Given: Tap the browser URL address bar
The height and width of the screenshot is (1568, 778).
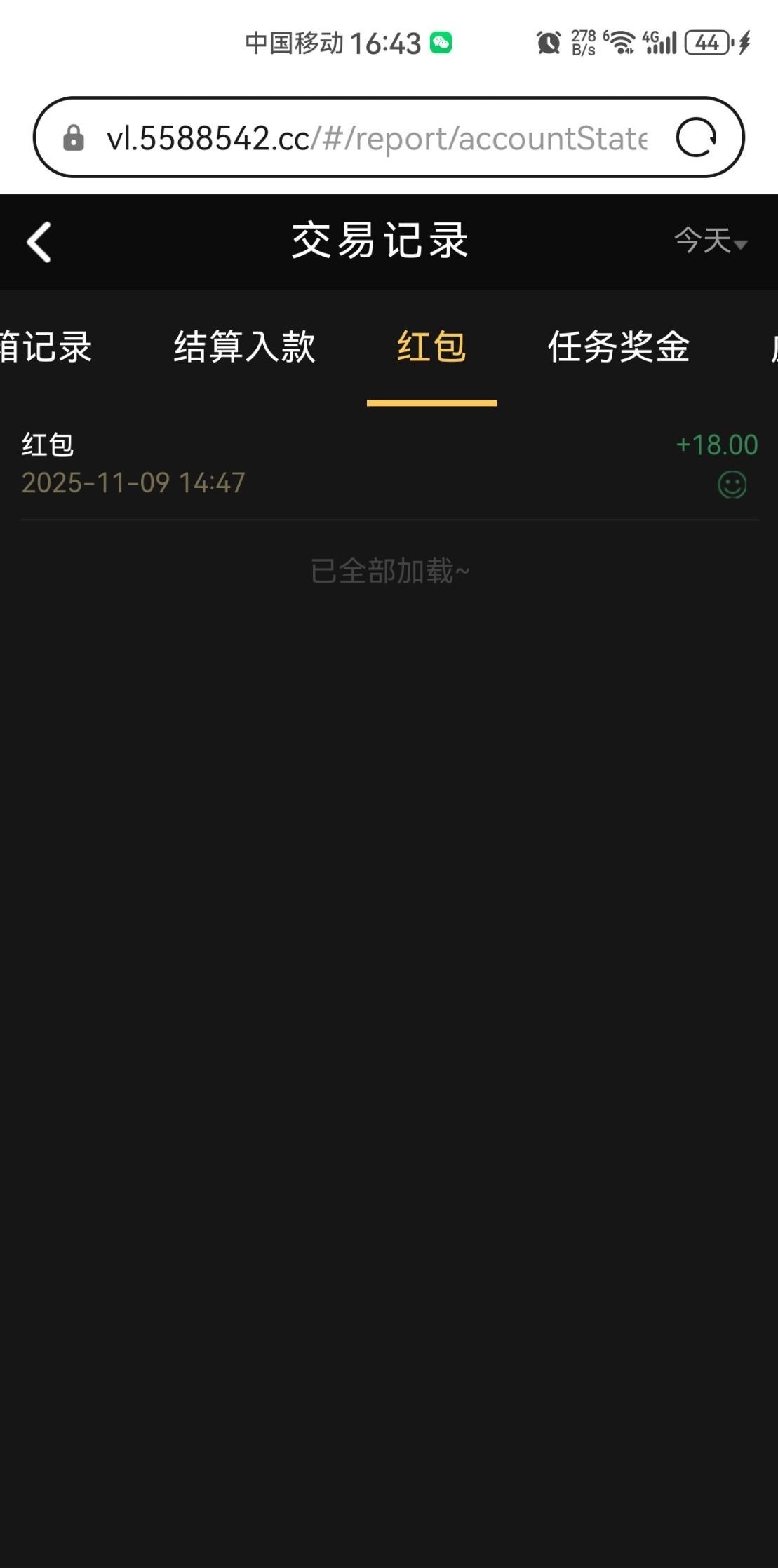Looking at the screenshot, I should [x=376, y=138].
